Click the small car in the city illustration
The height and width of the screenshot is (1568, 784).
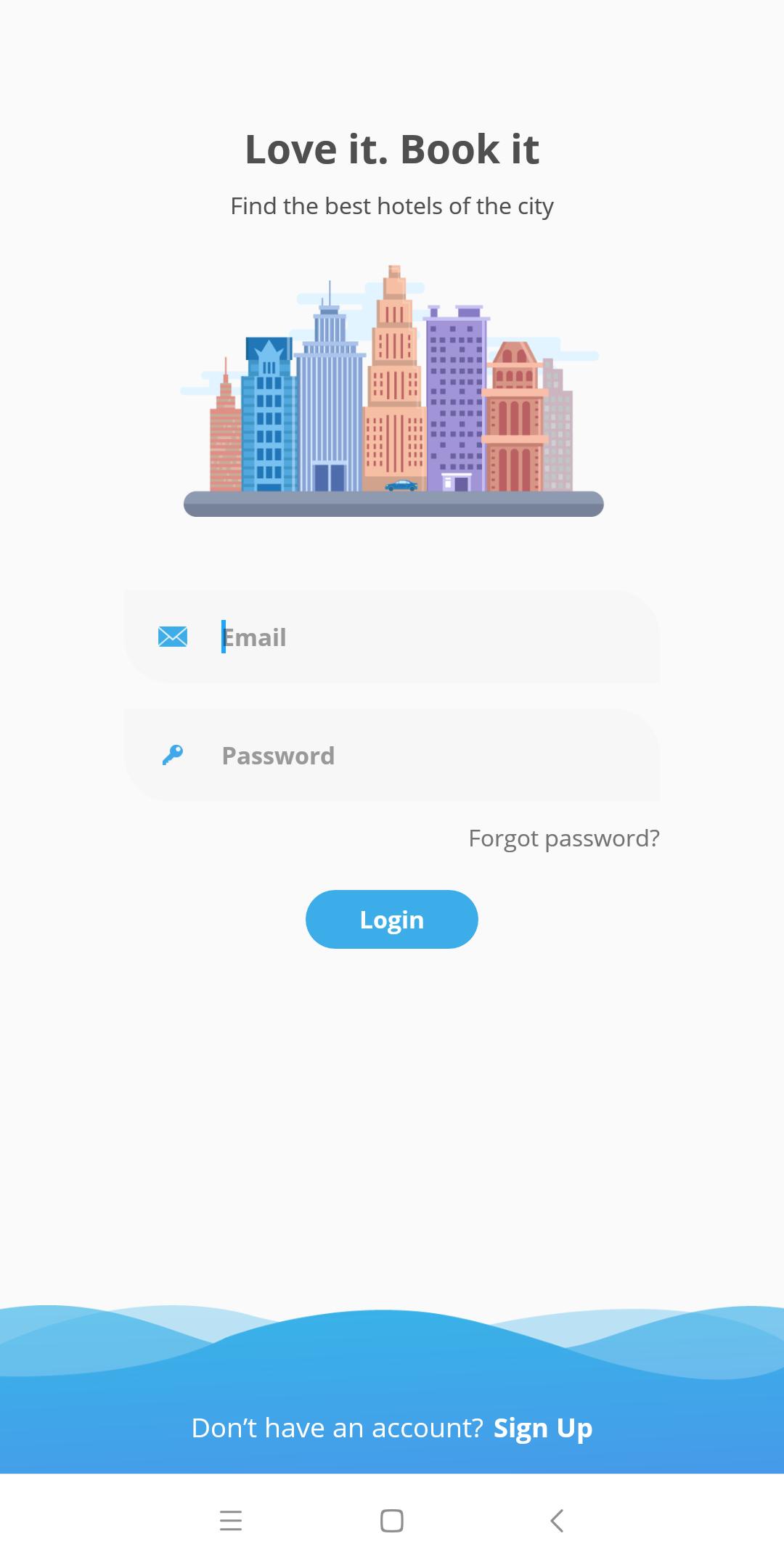(x=401, y=487)
